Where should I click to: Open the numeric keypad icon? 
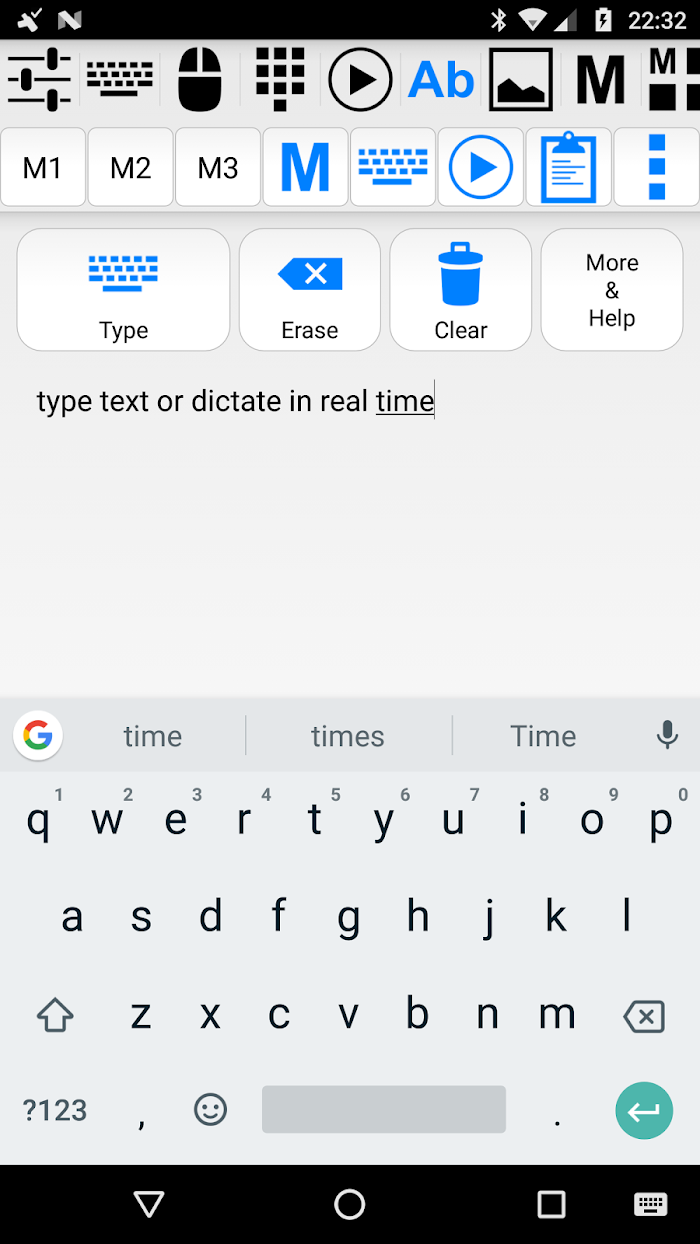(280, 79)
